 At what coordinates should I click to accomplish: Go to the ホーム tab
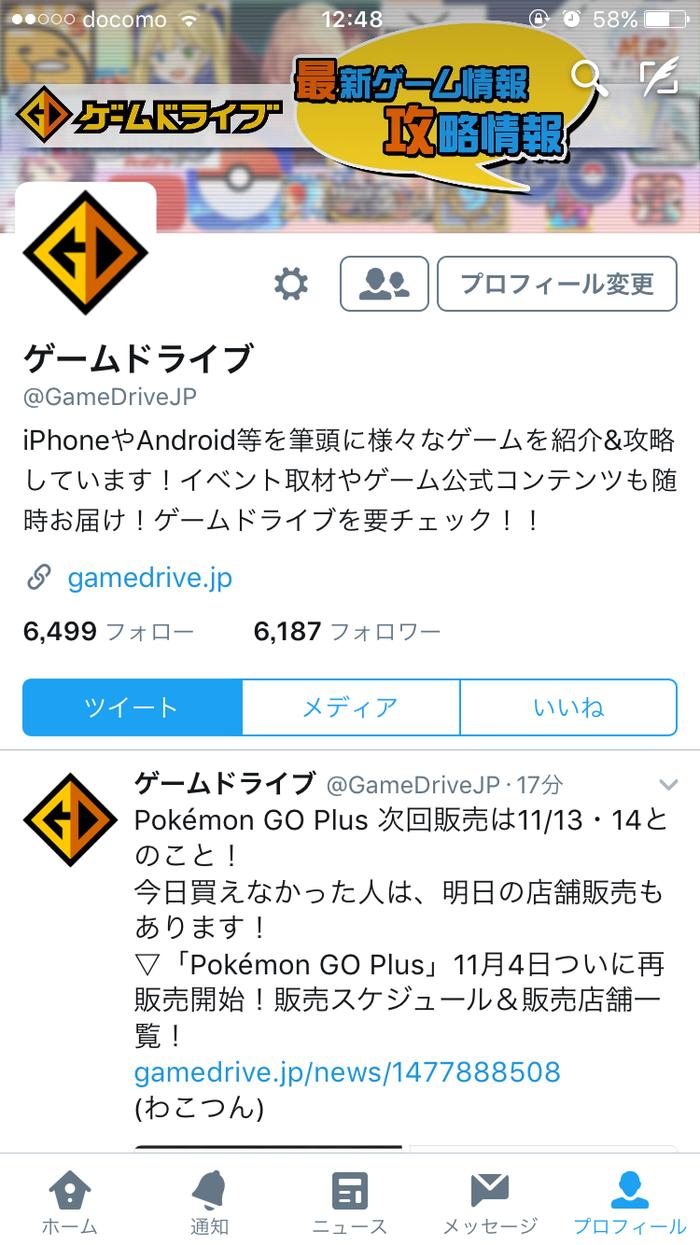70,1203
